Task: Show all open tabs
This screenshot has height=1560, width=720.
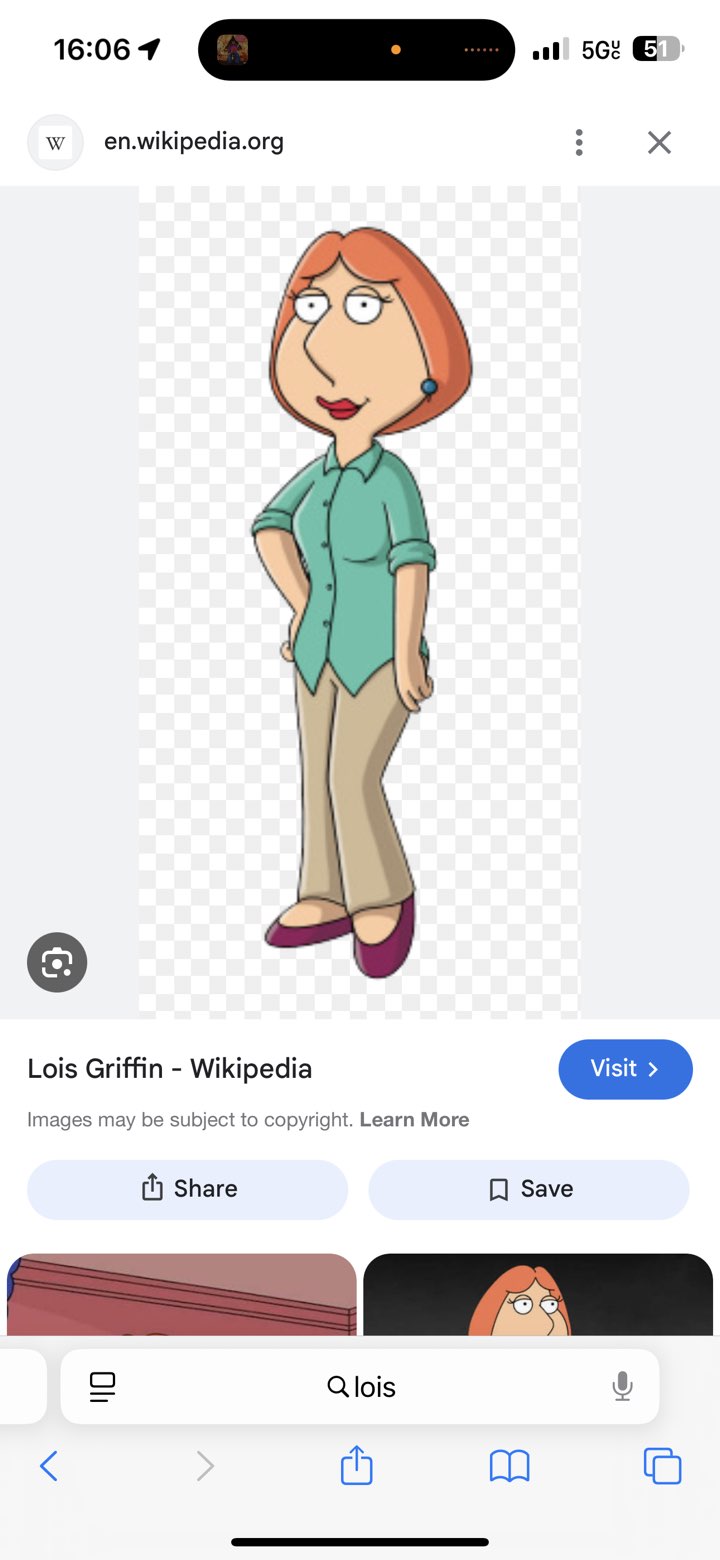Action: tap(662, 1467)
